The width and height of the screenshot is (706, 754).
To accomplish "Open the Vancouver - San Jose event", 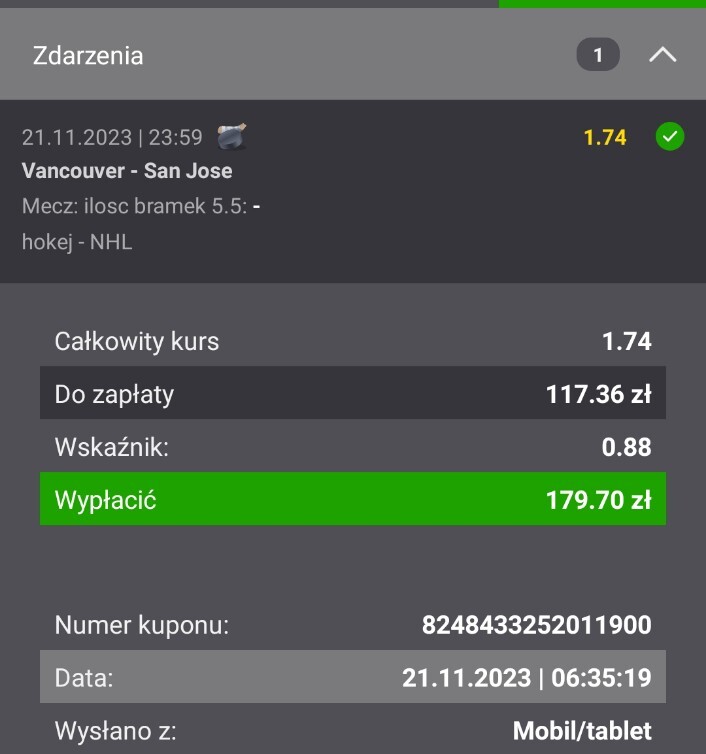I will [127, 171].
